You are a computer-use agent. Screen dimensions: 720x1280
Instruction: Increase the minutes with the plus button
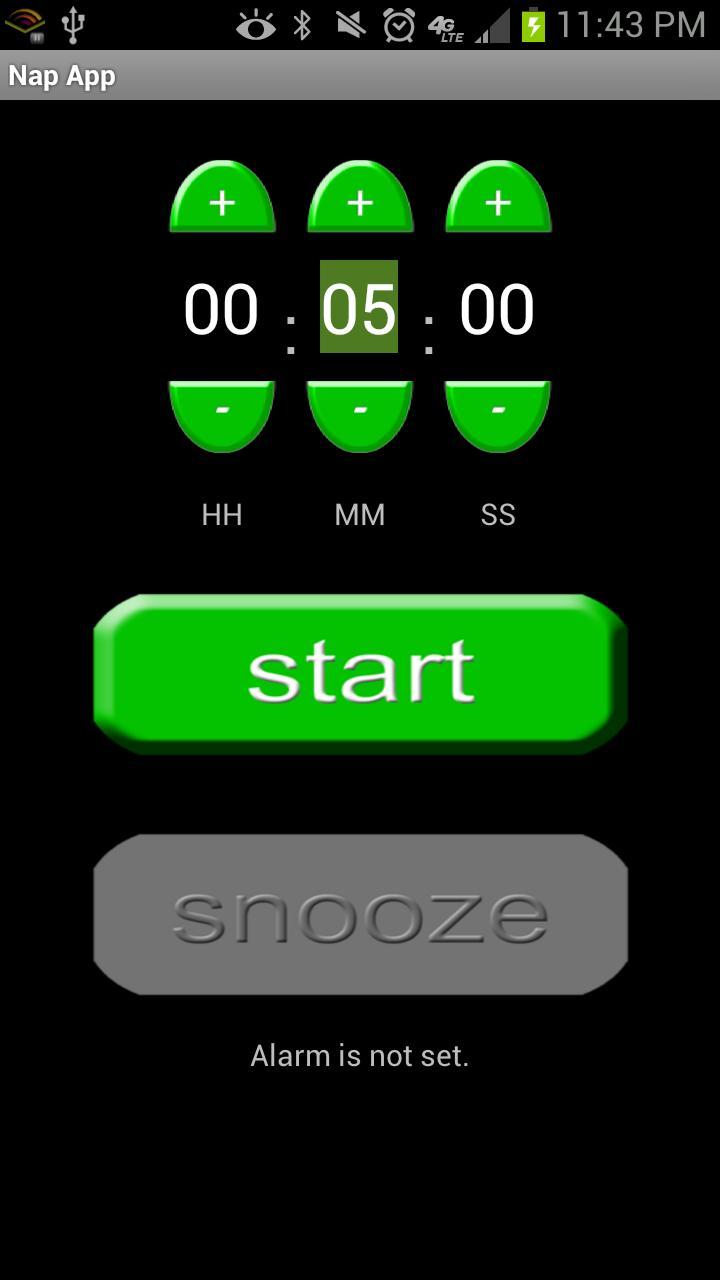pyautogui.click(x=360, y=198)
